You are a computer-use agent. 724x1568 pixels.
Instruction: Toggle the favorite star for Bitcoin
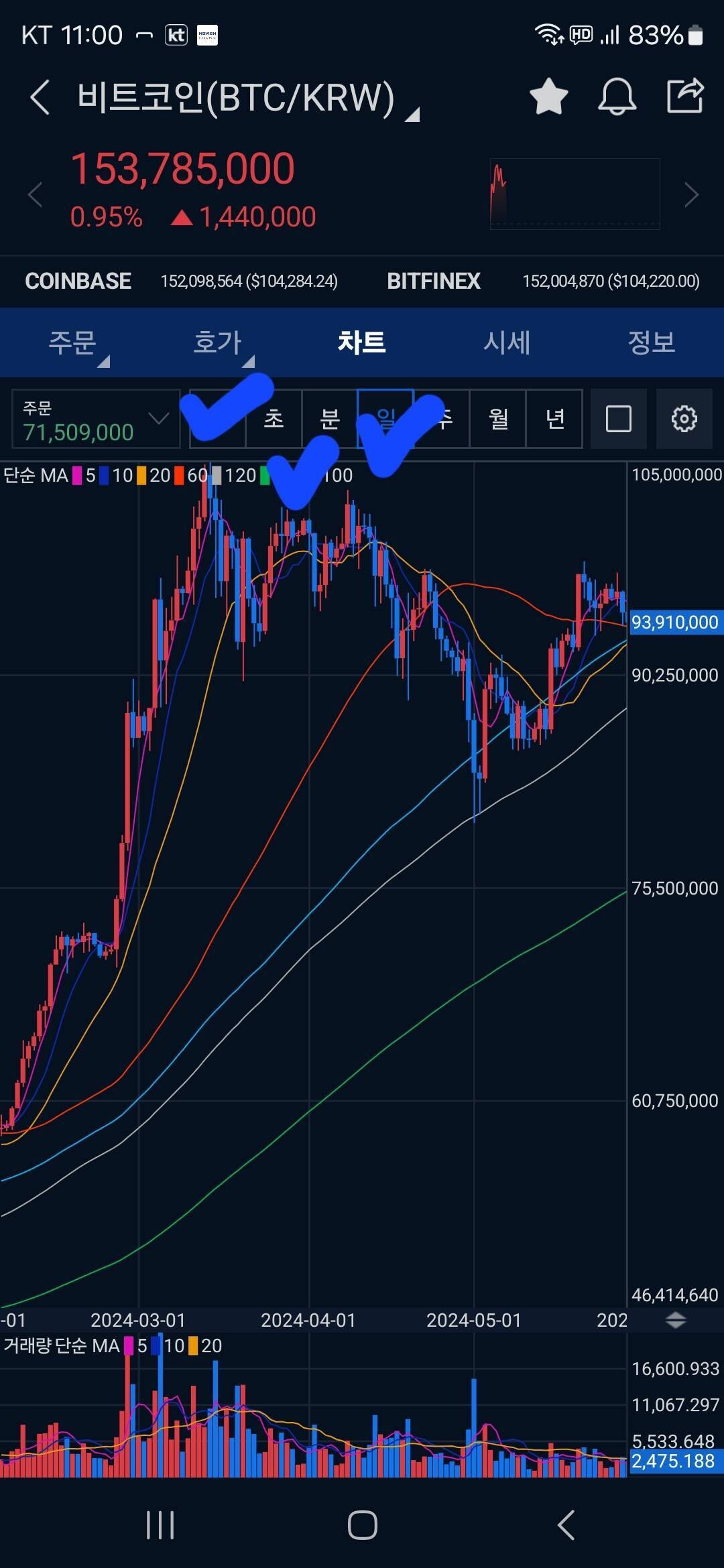(x=548, y=96)
